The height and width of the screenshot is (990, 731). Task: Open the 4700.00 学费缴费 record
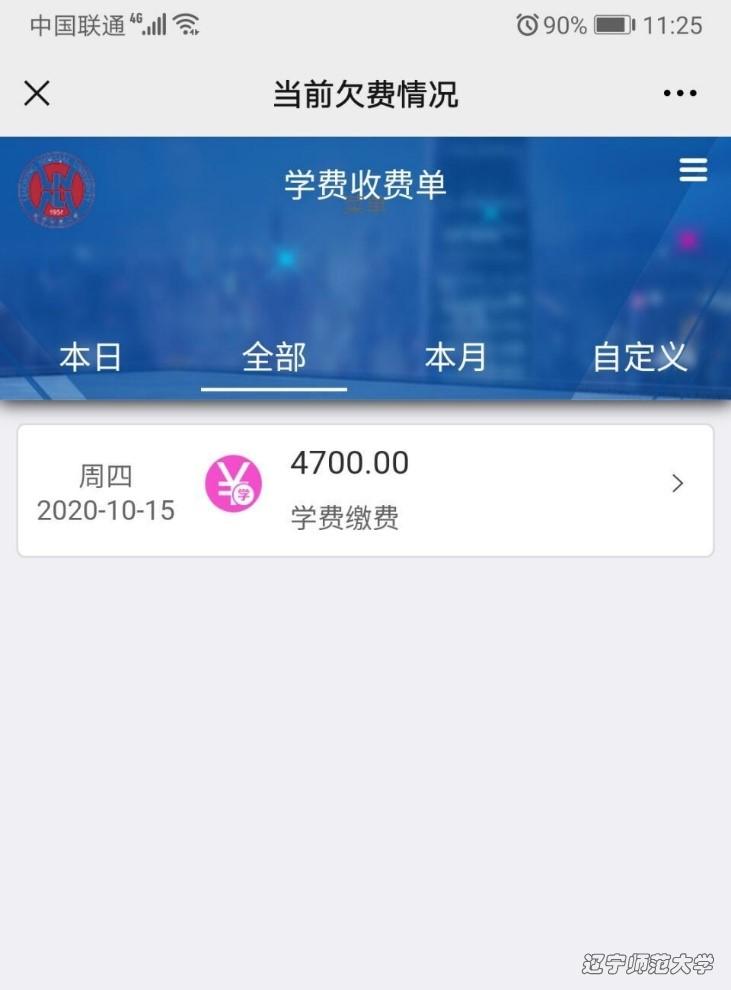(365, 490)
